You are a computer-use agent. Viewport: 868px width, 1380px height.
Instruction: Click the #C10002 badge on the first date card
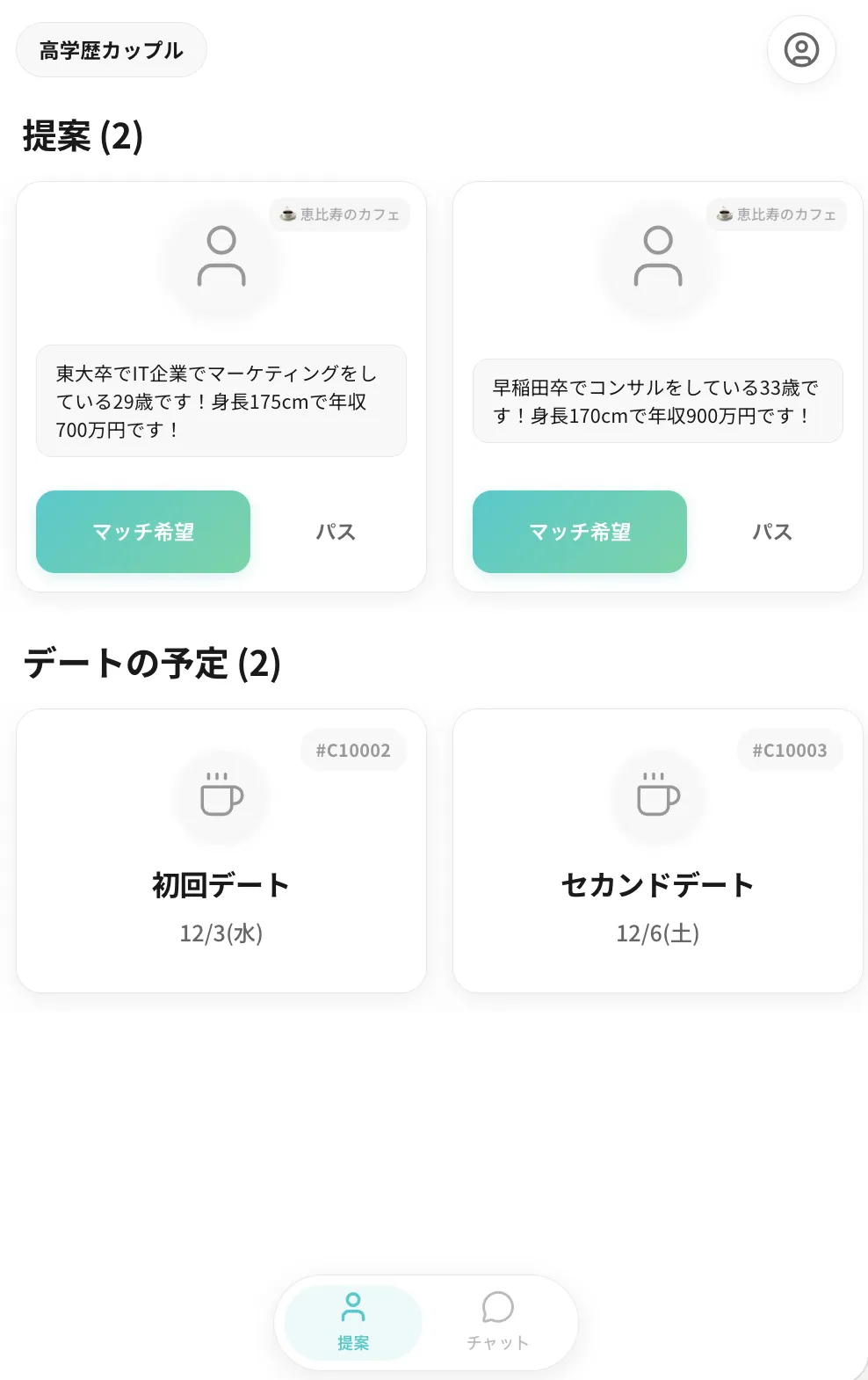point(353,749)
